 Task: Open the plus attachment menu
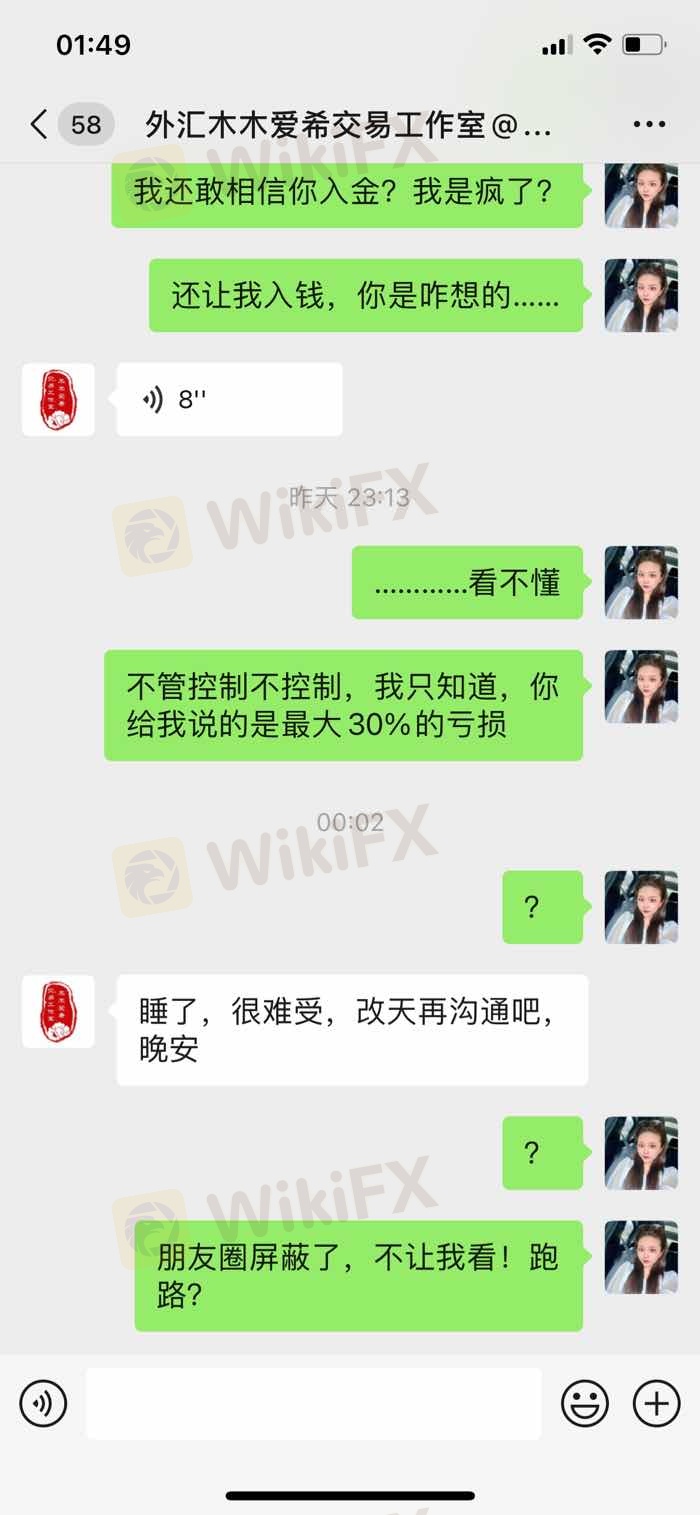[x=657, y=1404]
